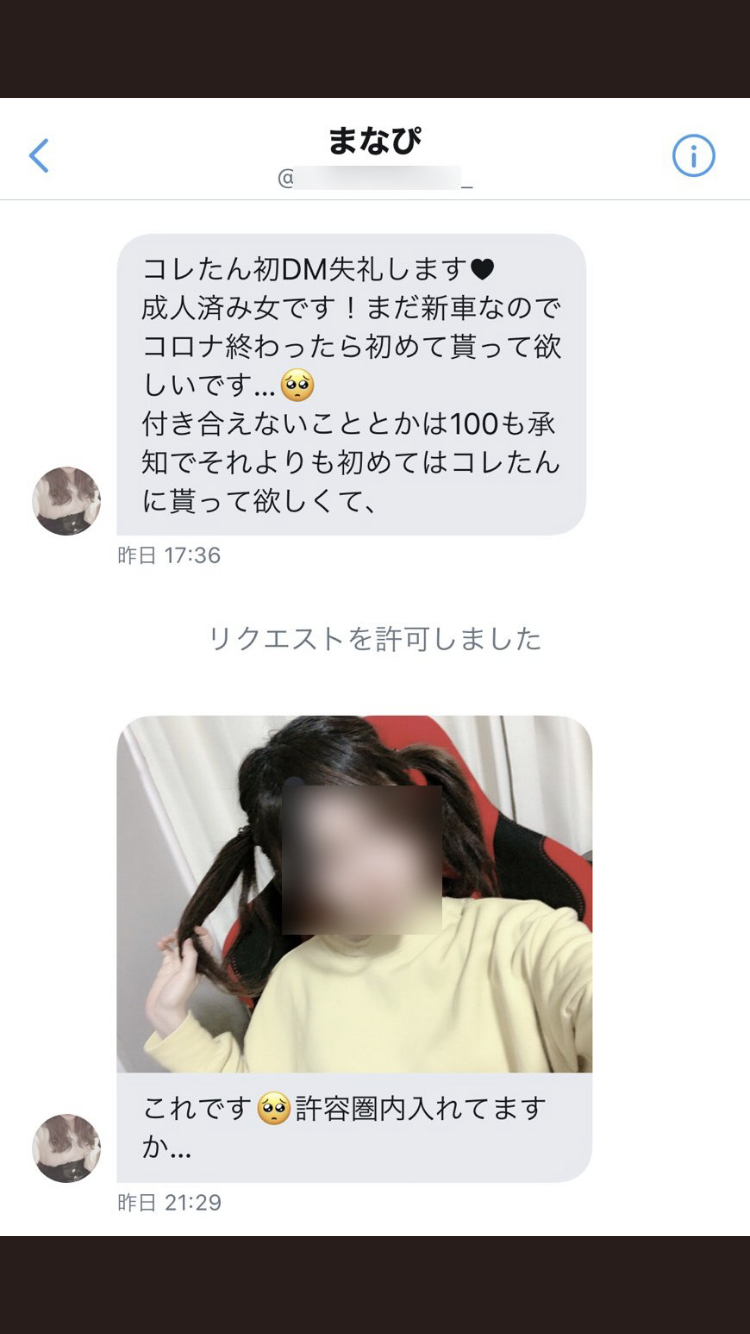This screenshot has height=1334, width=750.
Task: Go back using the blue arrow
Action: 39,156
